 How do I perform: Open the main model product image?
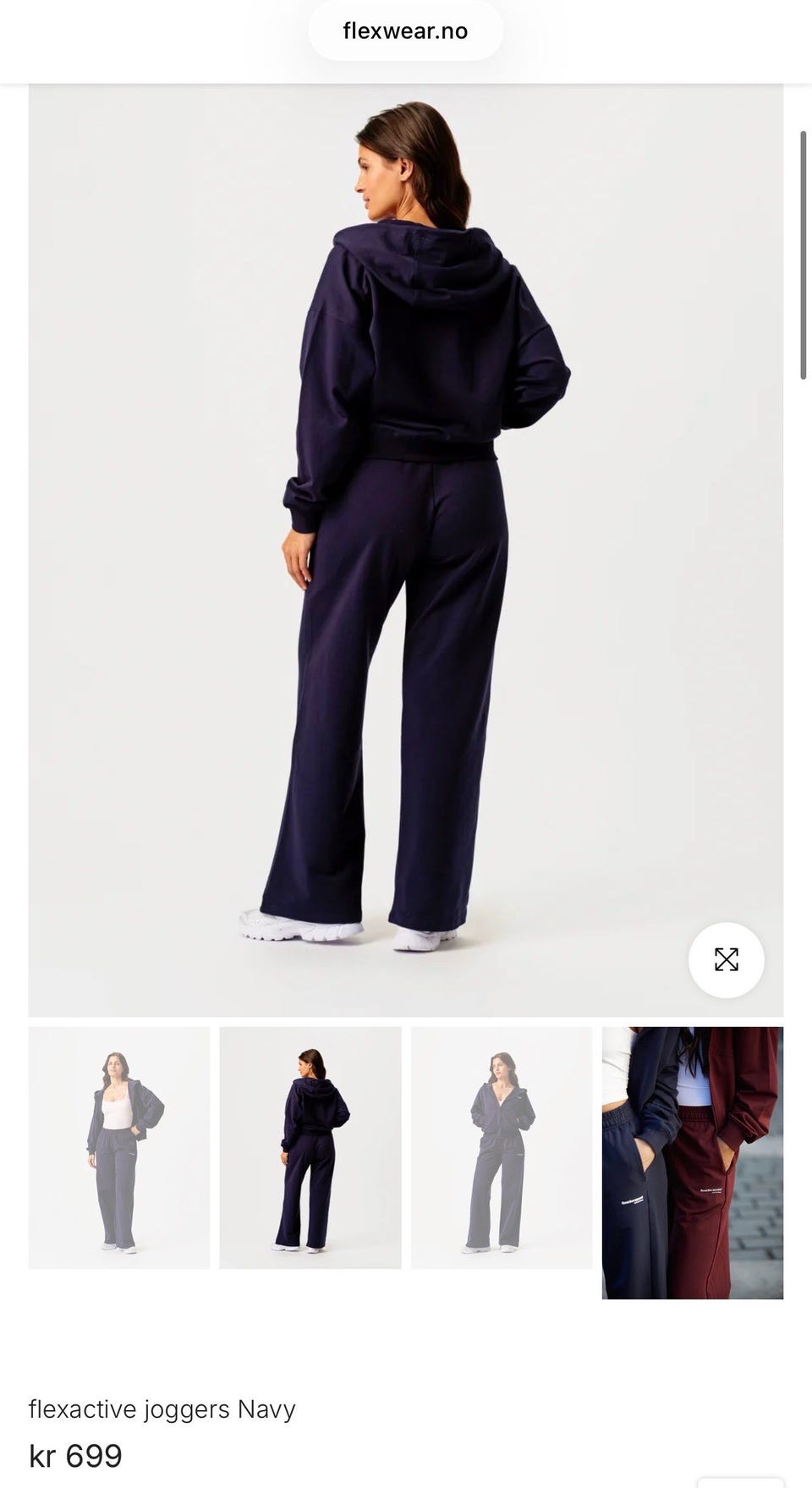coord(406,550)
